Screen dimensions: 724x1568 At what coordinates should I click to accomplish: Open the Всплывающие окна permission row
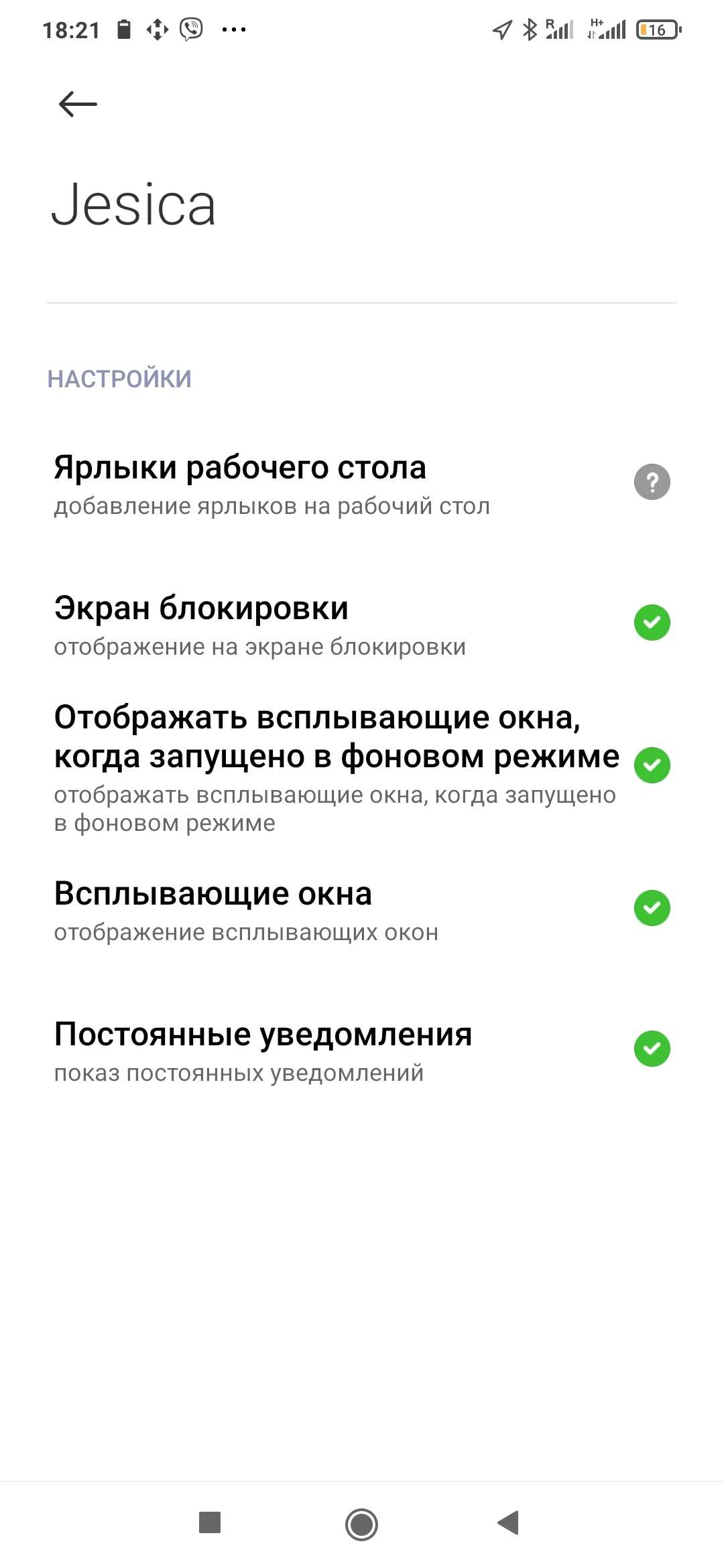[335, 910]
